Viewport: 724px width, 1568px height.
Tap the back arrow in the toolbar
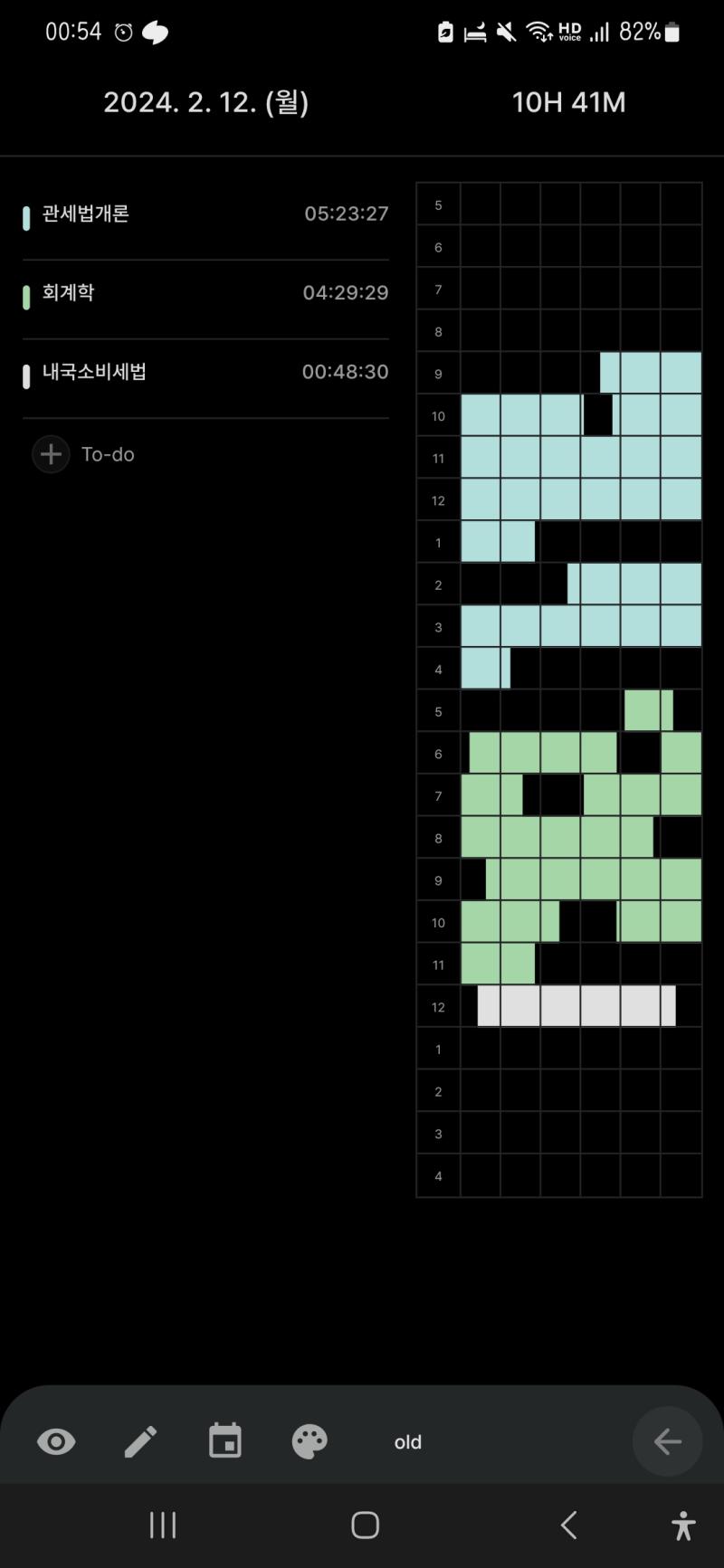[x=668, y=1441]
